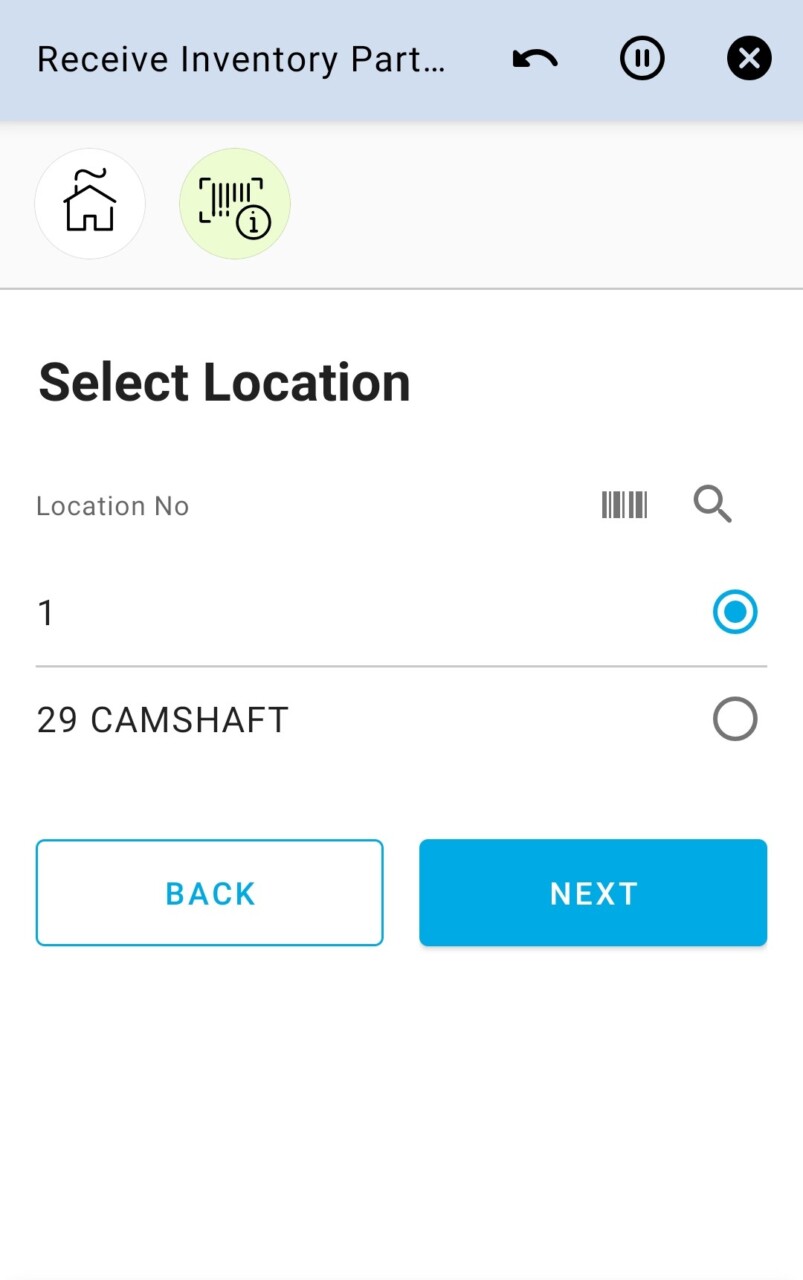Tap the undo arrow in the header
This screenshot has height=1280, width=803.
point(535,60)
